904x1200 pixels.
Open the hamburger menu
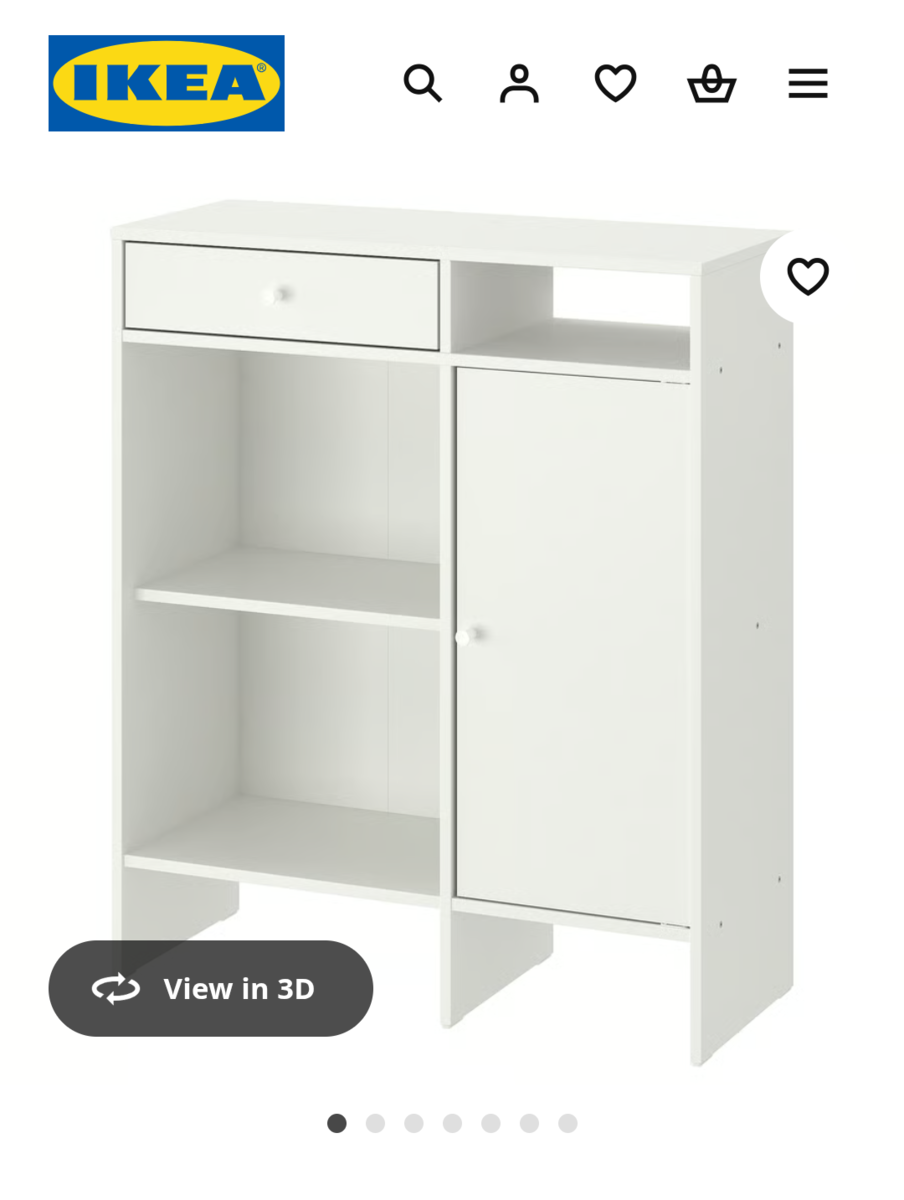(807, 83)
